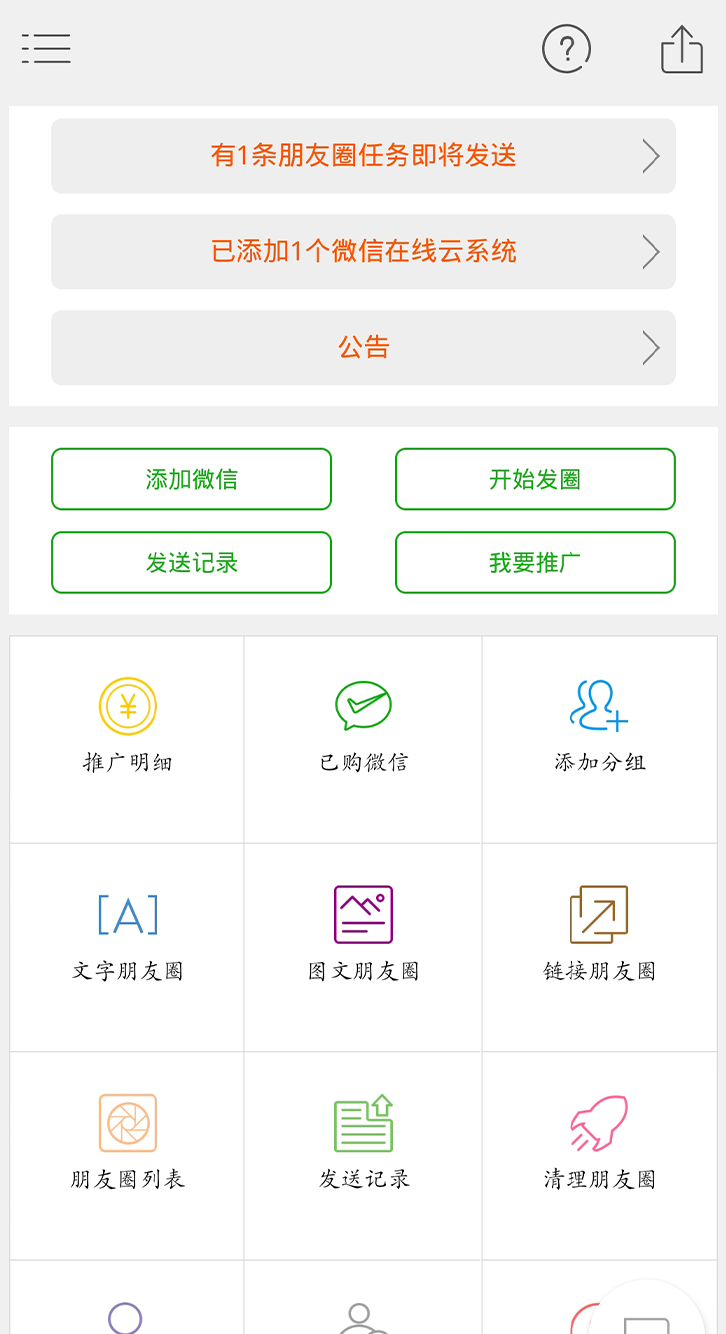Browse the 朋友圈列表 grid item

pos(127,1143)
